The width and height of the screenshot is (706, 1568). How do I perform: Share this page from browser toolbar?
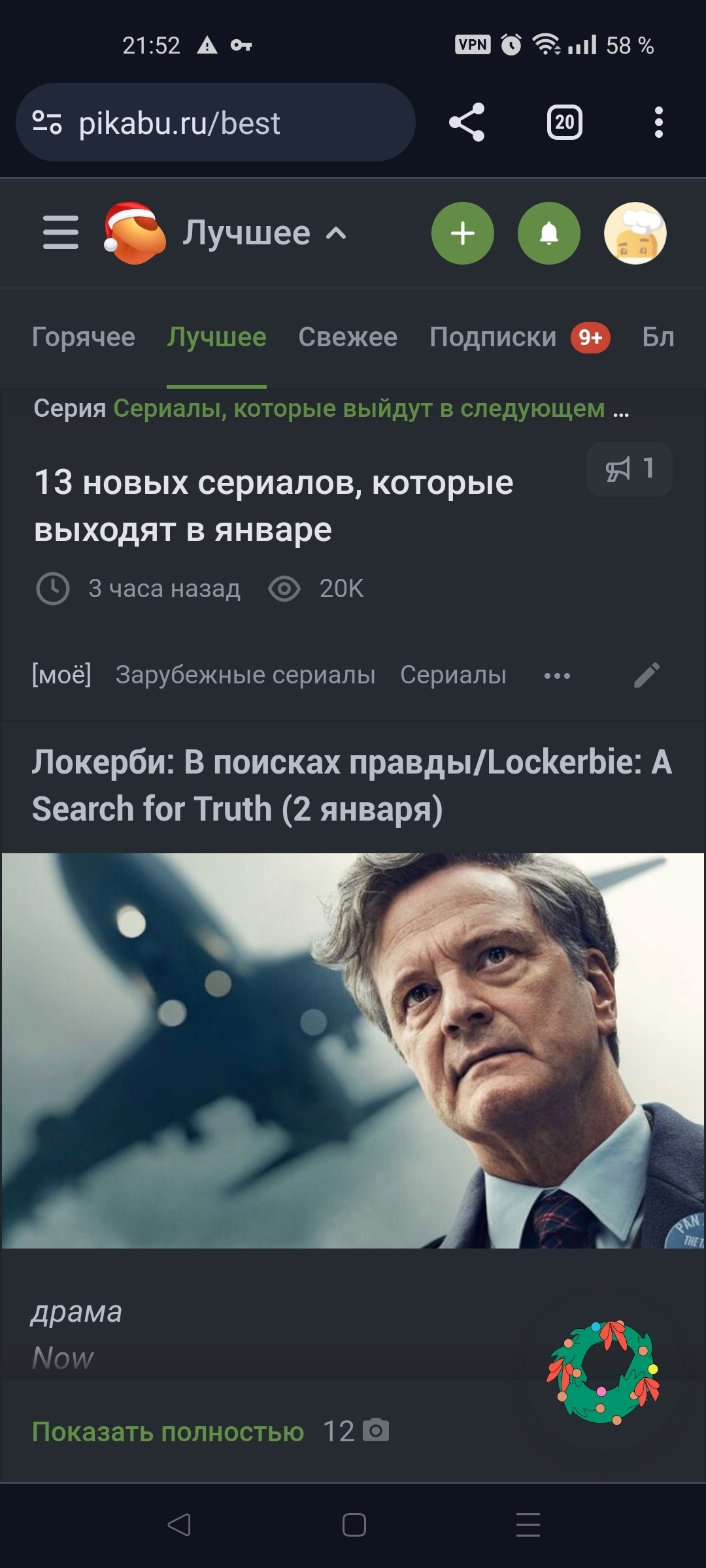coord(467,123)
